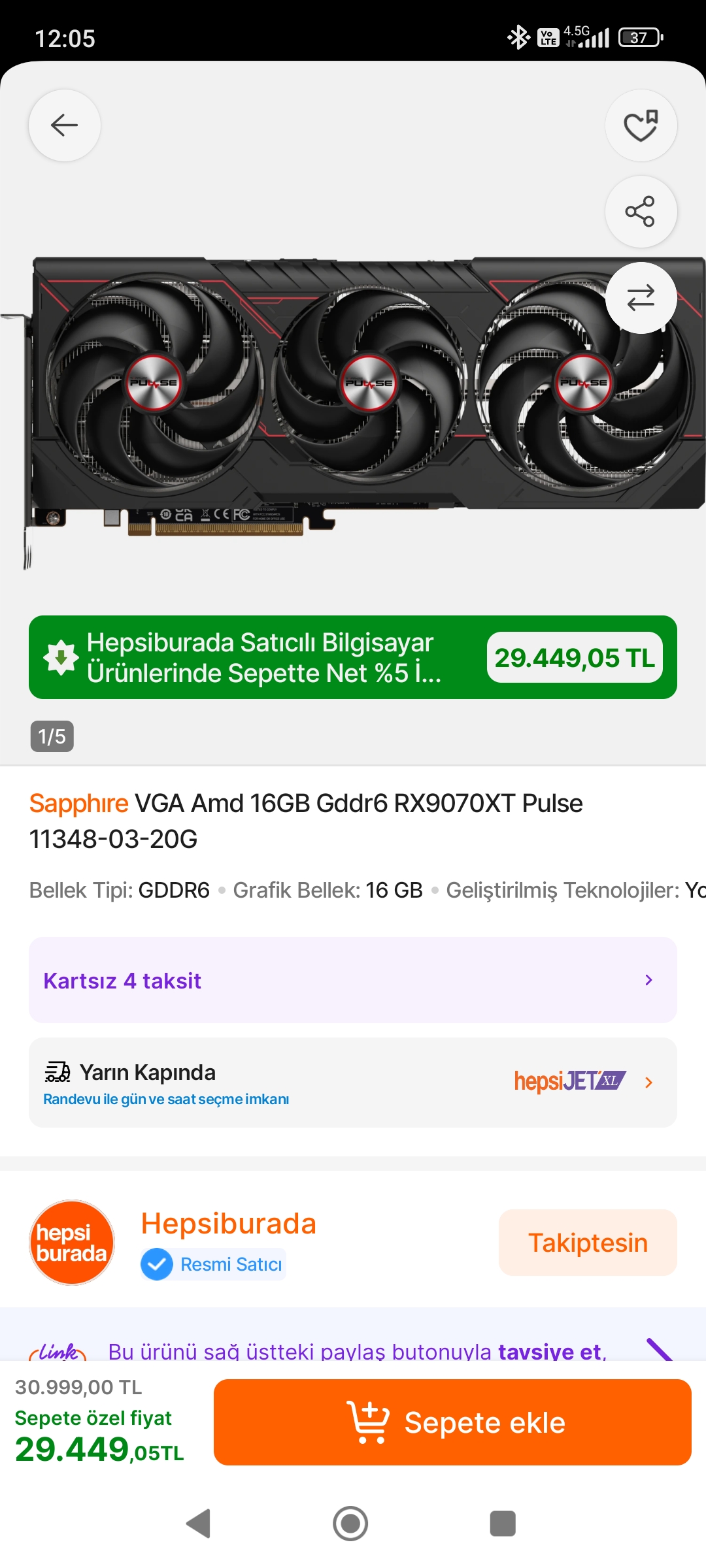This screenshot has height=1568, width=706.
Task: Open the Sapphire brand link
Action: (78, 803)
